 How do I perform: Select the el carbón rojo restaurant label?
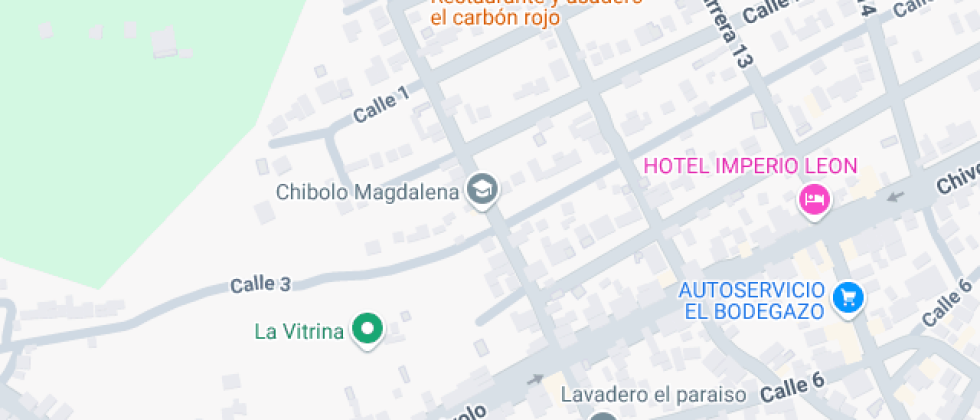(x=495, y=17)
